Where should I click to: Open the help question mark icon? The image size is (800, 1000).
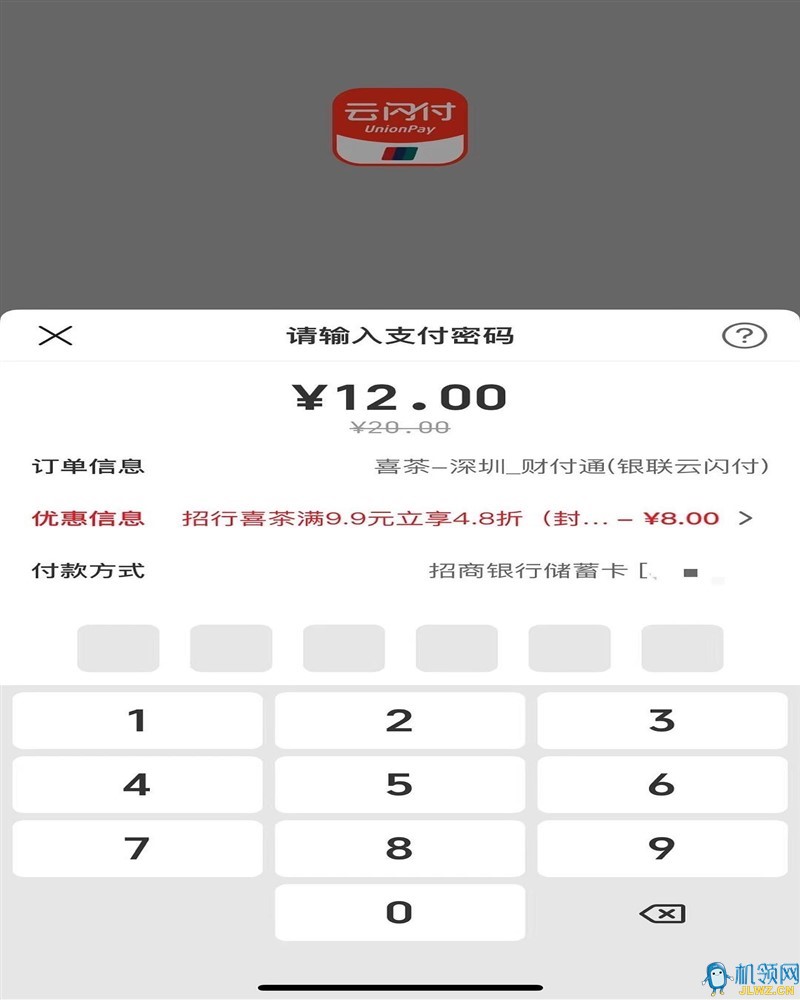click(x=743, y=336)
